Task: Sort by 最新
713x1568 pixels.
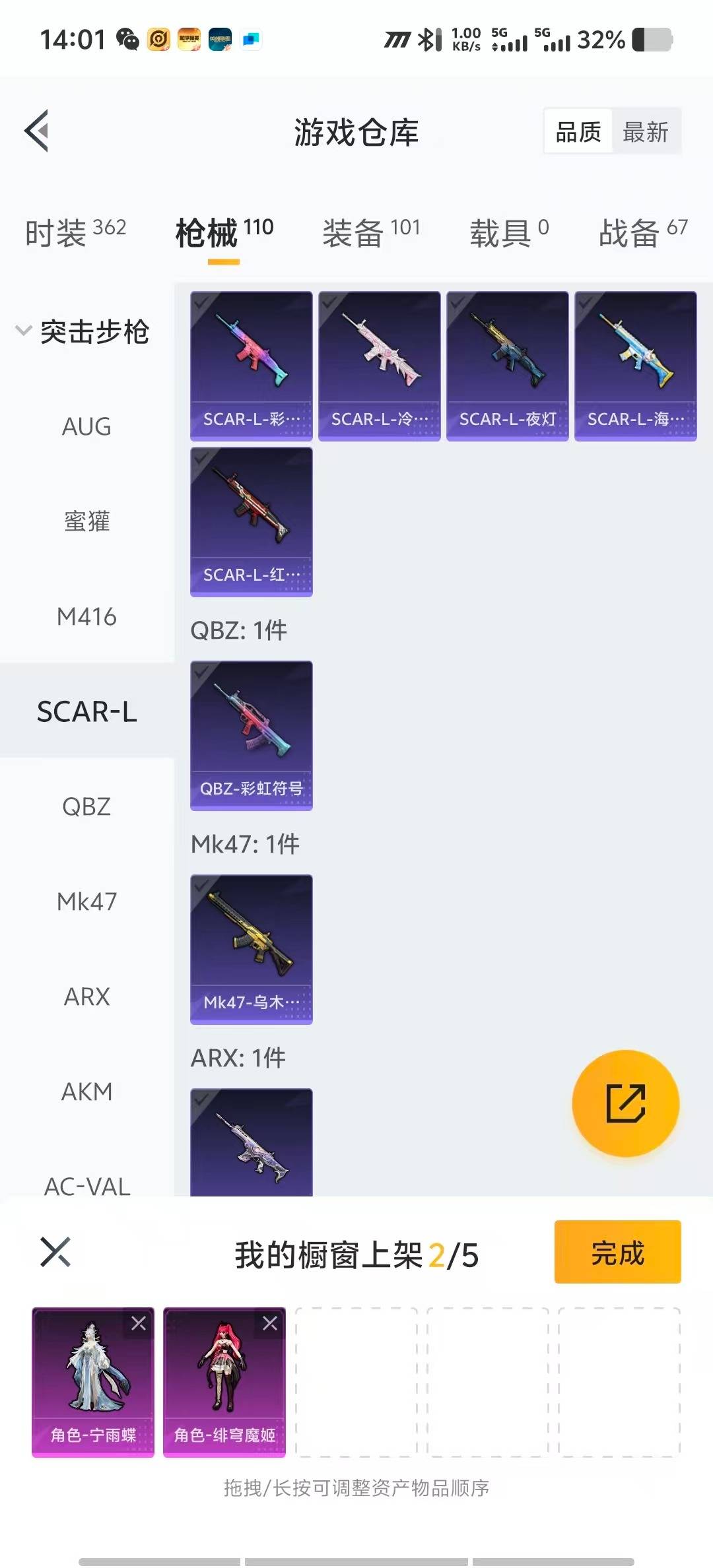Action: point(645,132)
